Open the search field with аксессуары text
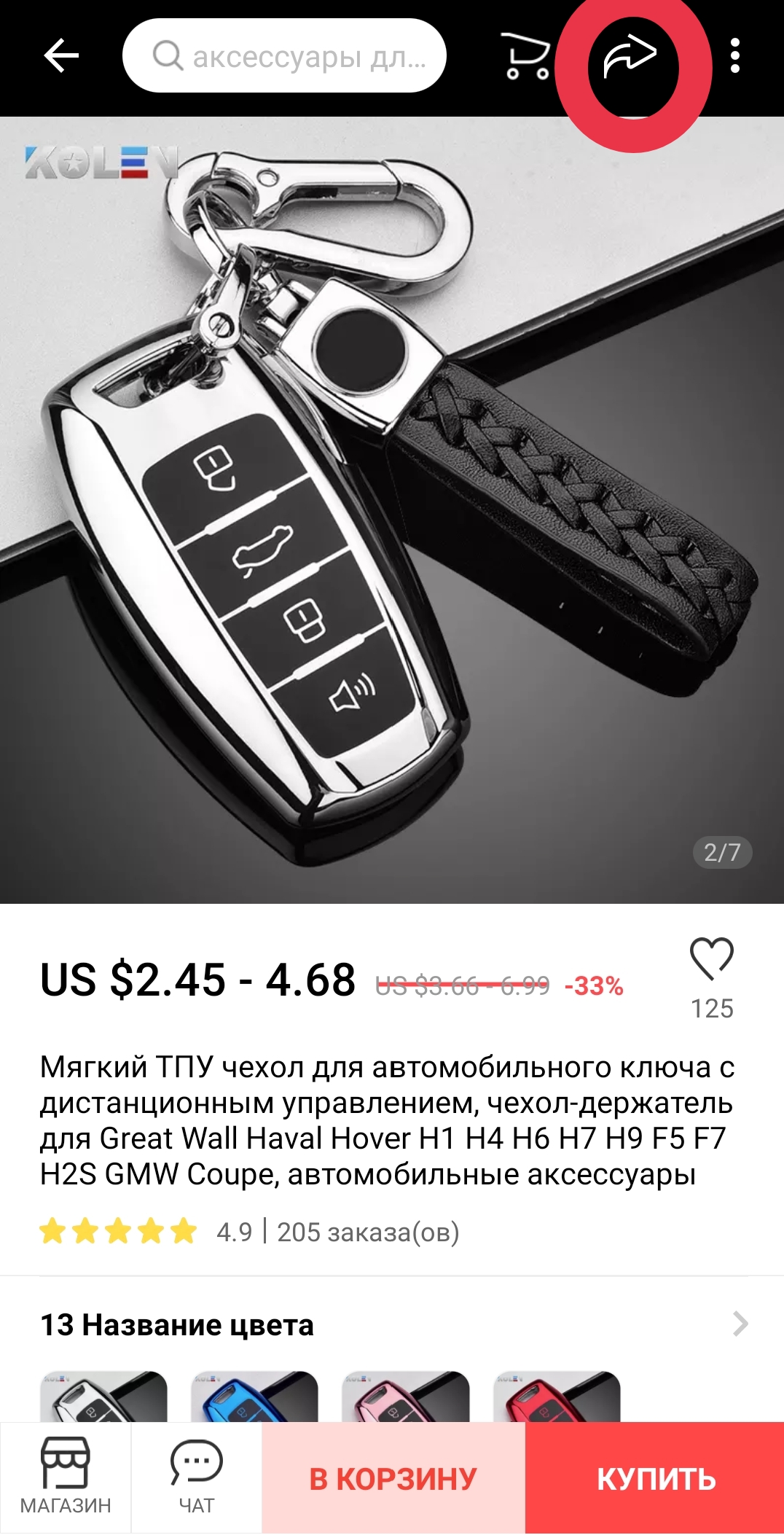784x1535 pixels. [x=284, y=56]
